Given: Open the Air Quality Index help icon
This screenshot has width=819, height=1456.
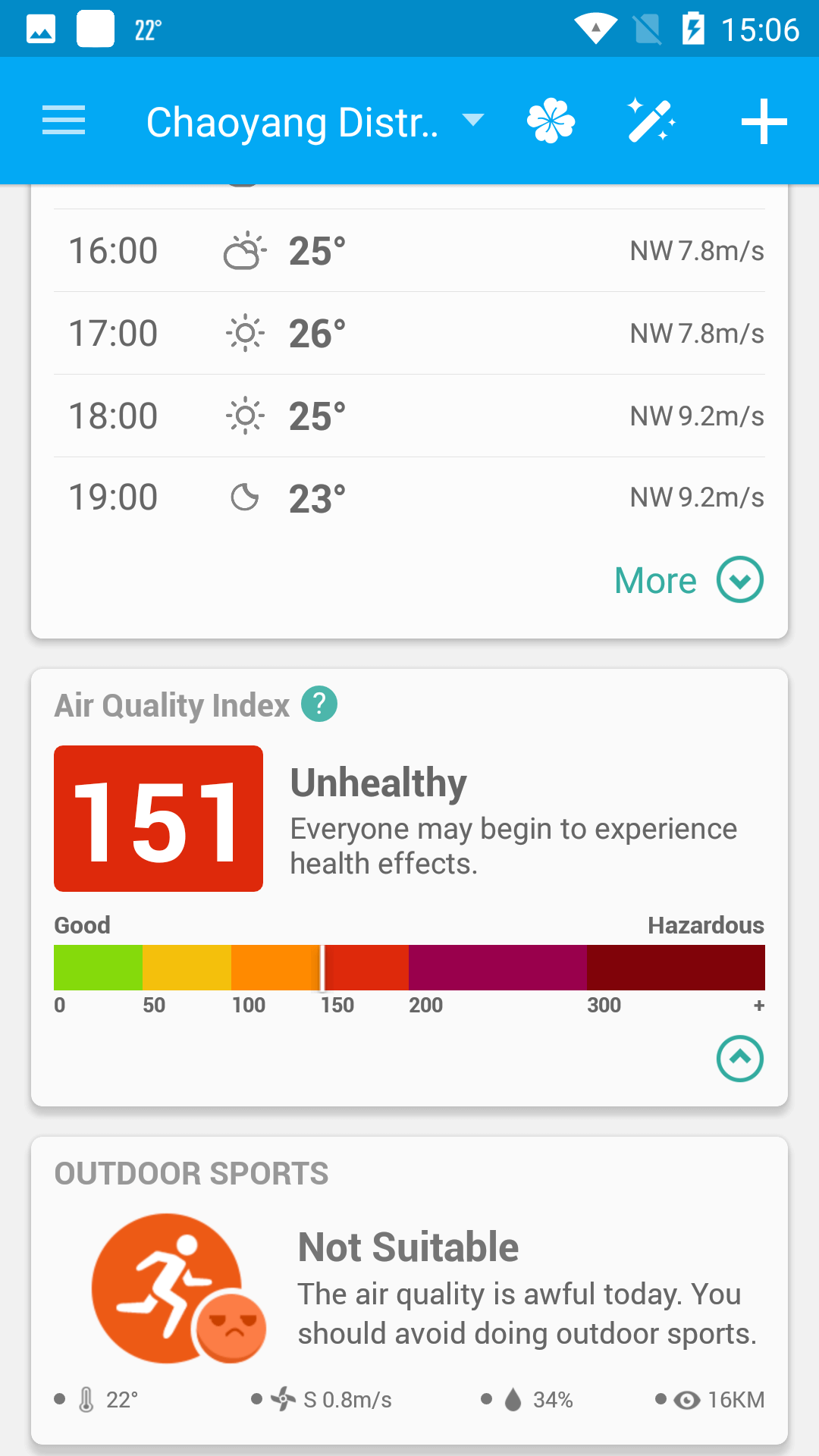Looking at the screenshot, I should pos(319,704).
